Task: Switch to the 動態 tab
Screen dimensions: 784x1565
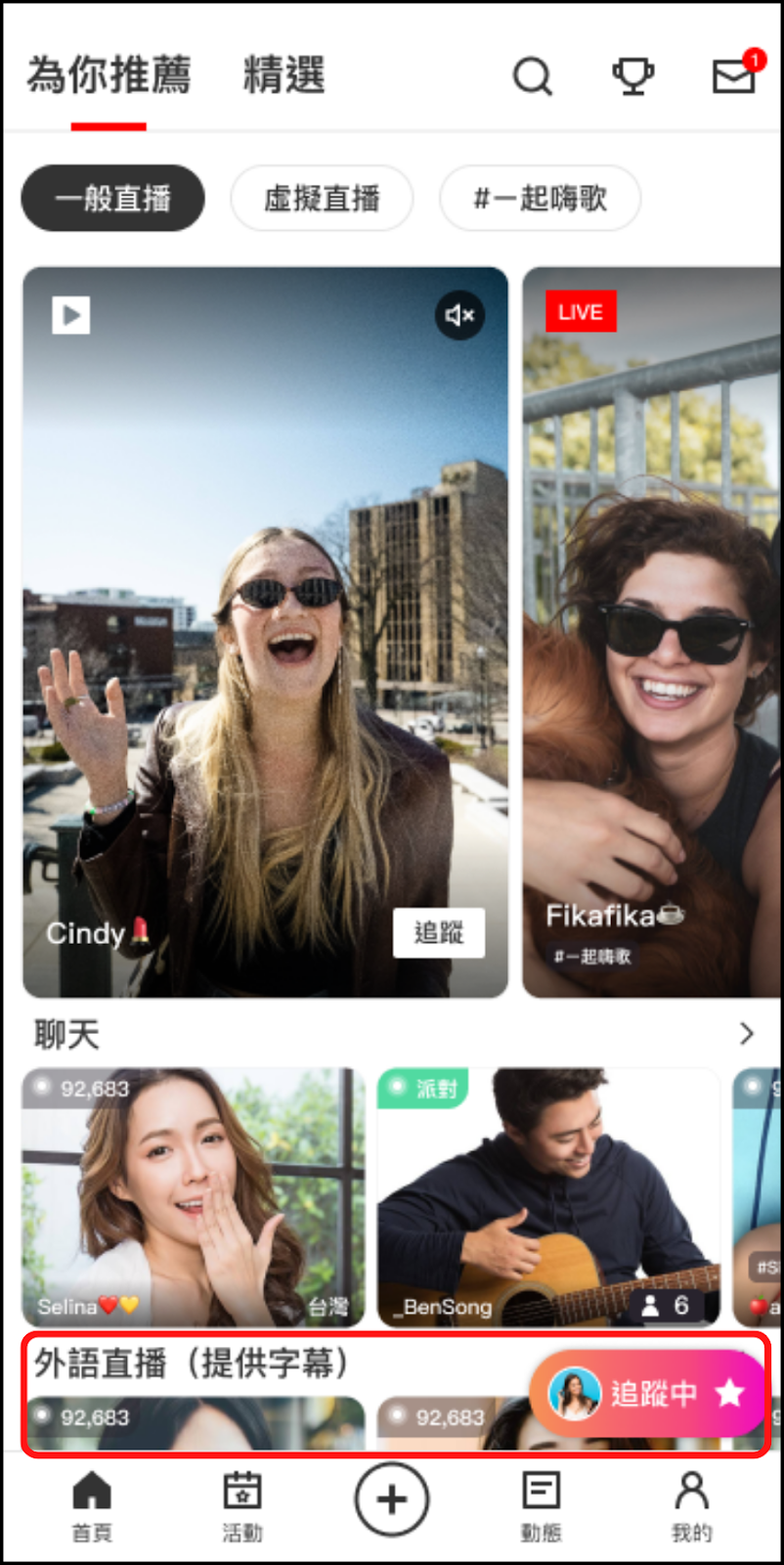Action: tap(541, 1504)
